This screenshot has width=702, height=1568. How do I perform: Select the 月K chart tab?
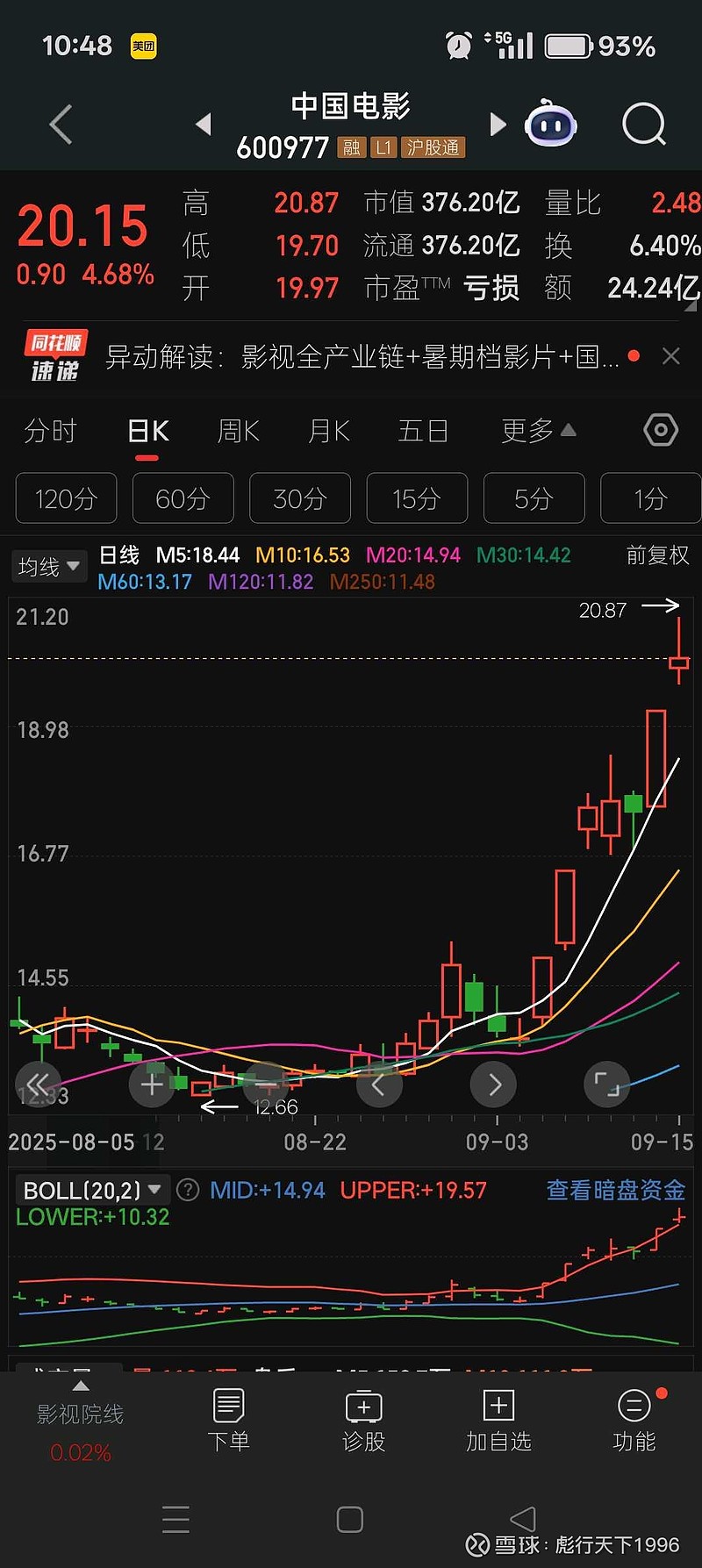(x=329, y=431)
